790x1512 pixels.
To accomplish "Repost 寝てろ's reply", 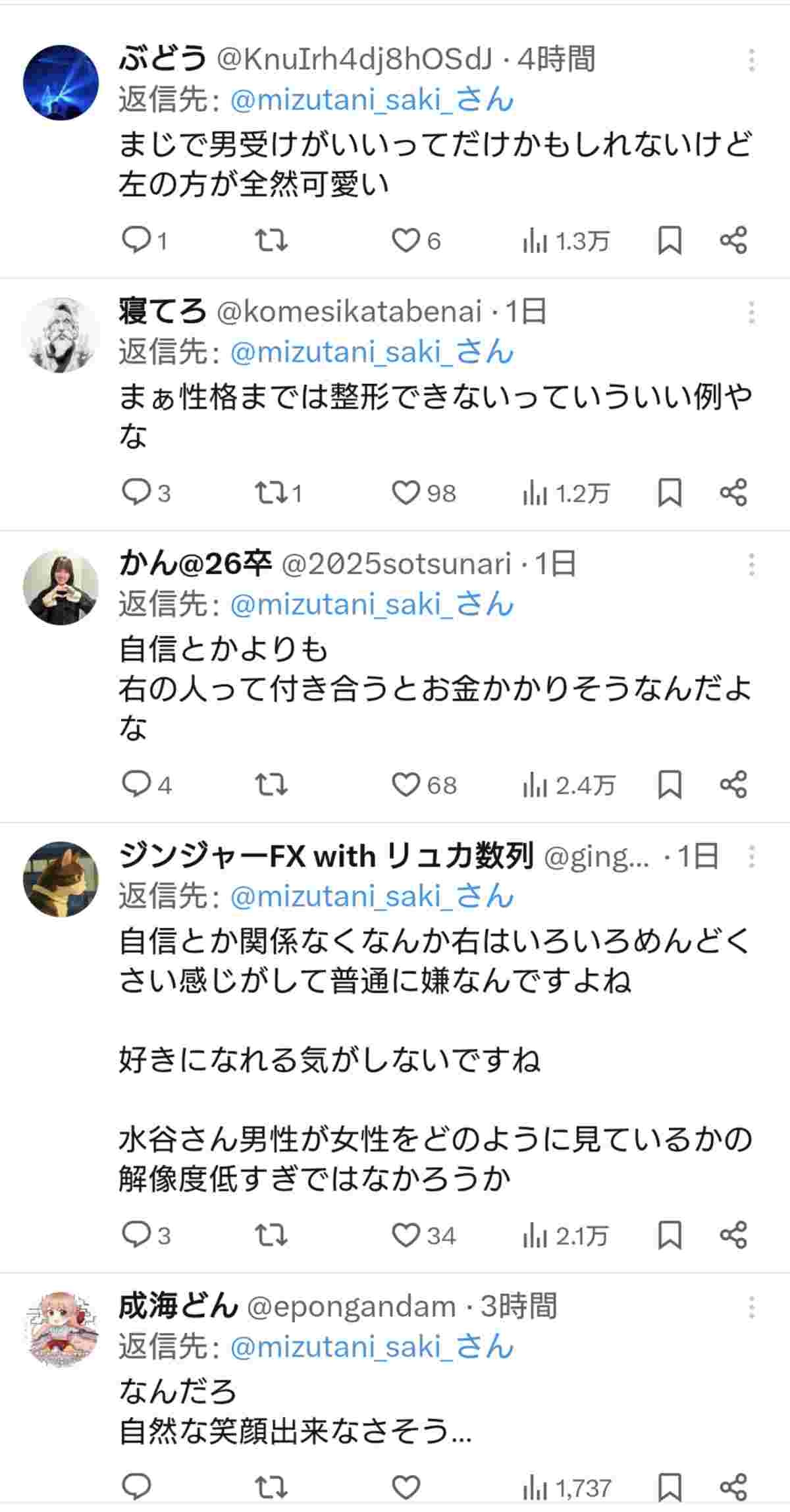I will click(271, 492).
